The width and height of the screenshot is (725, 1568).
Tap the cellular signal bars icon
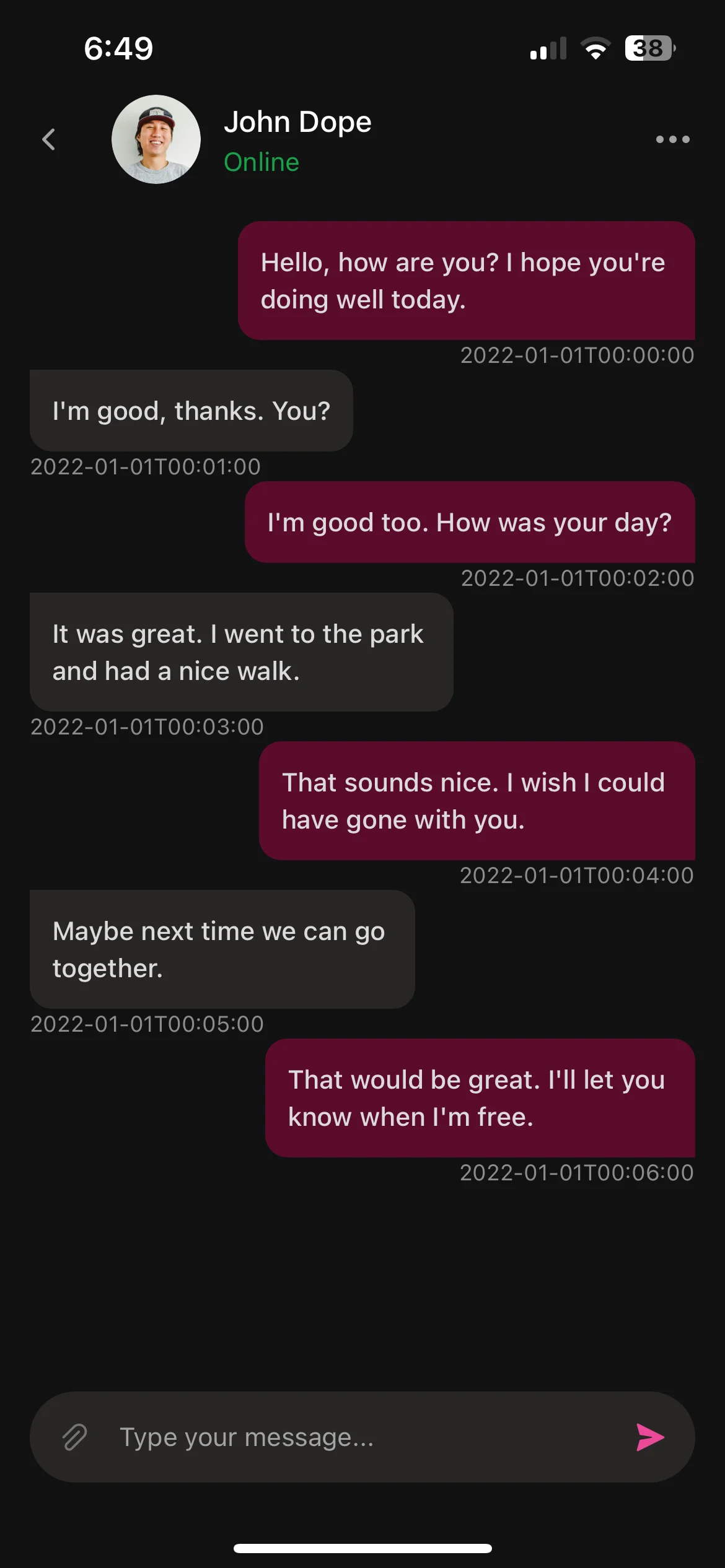point(548,48)
